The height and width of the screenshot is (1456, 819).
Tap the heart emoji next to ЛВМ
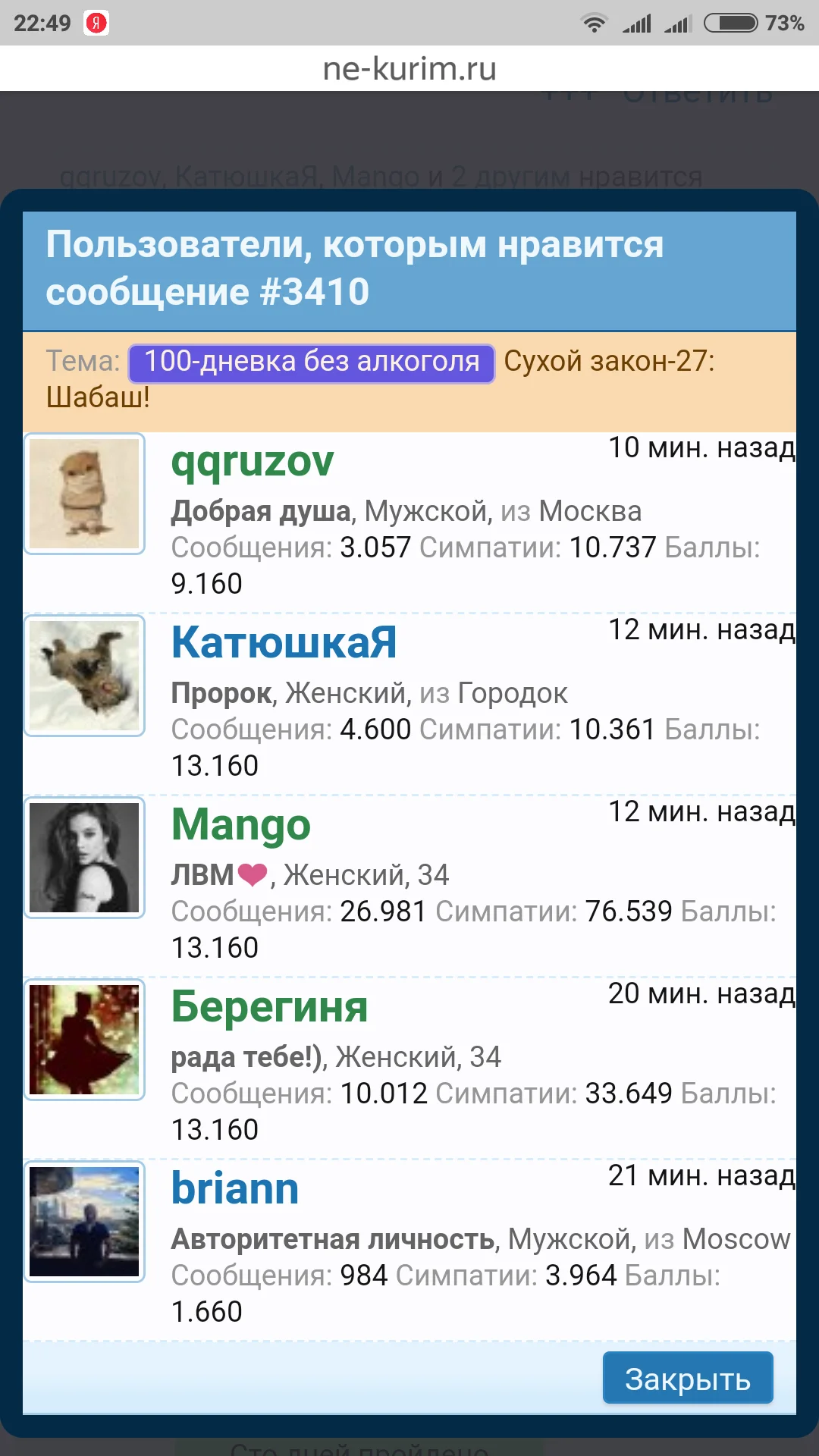[250, 874]
